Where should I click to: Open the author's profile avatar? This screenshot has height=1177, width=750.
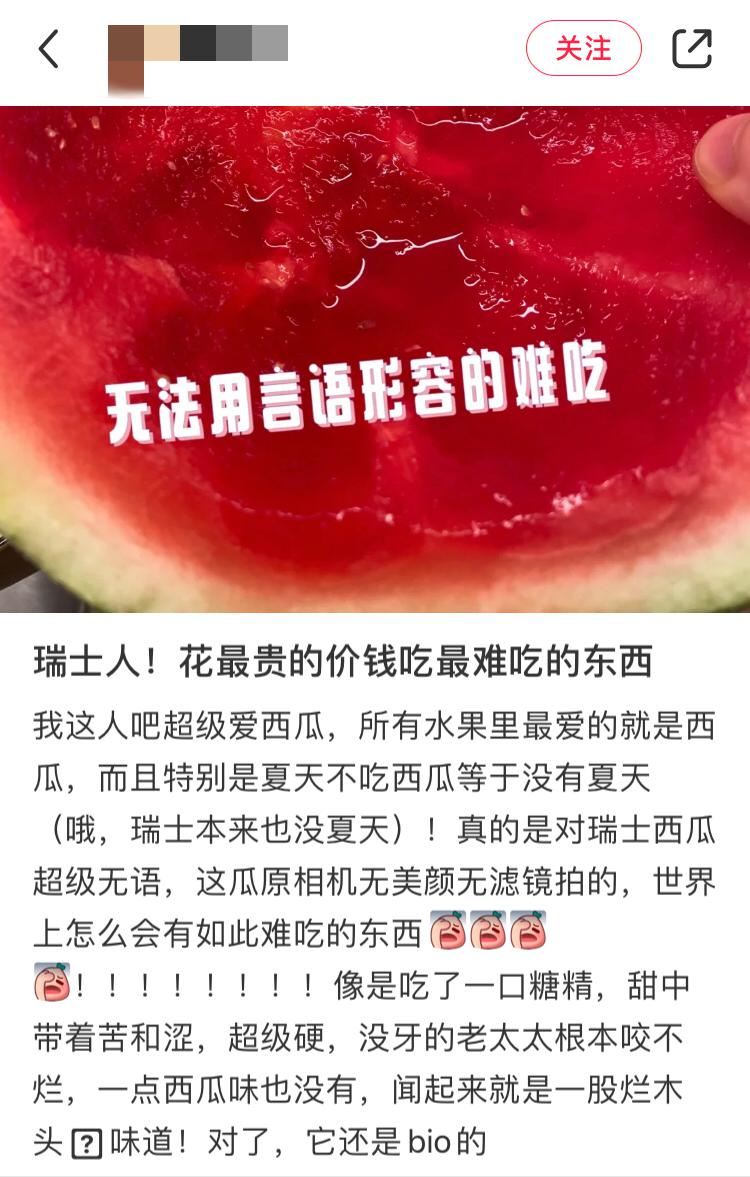click(x=126, y=58)
